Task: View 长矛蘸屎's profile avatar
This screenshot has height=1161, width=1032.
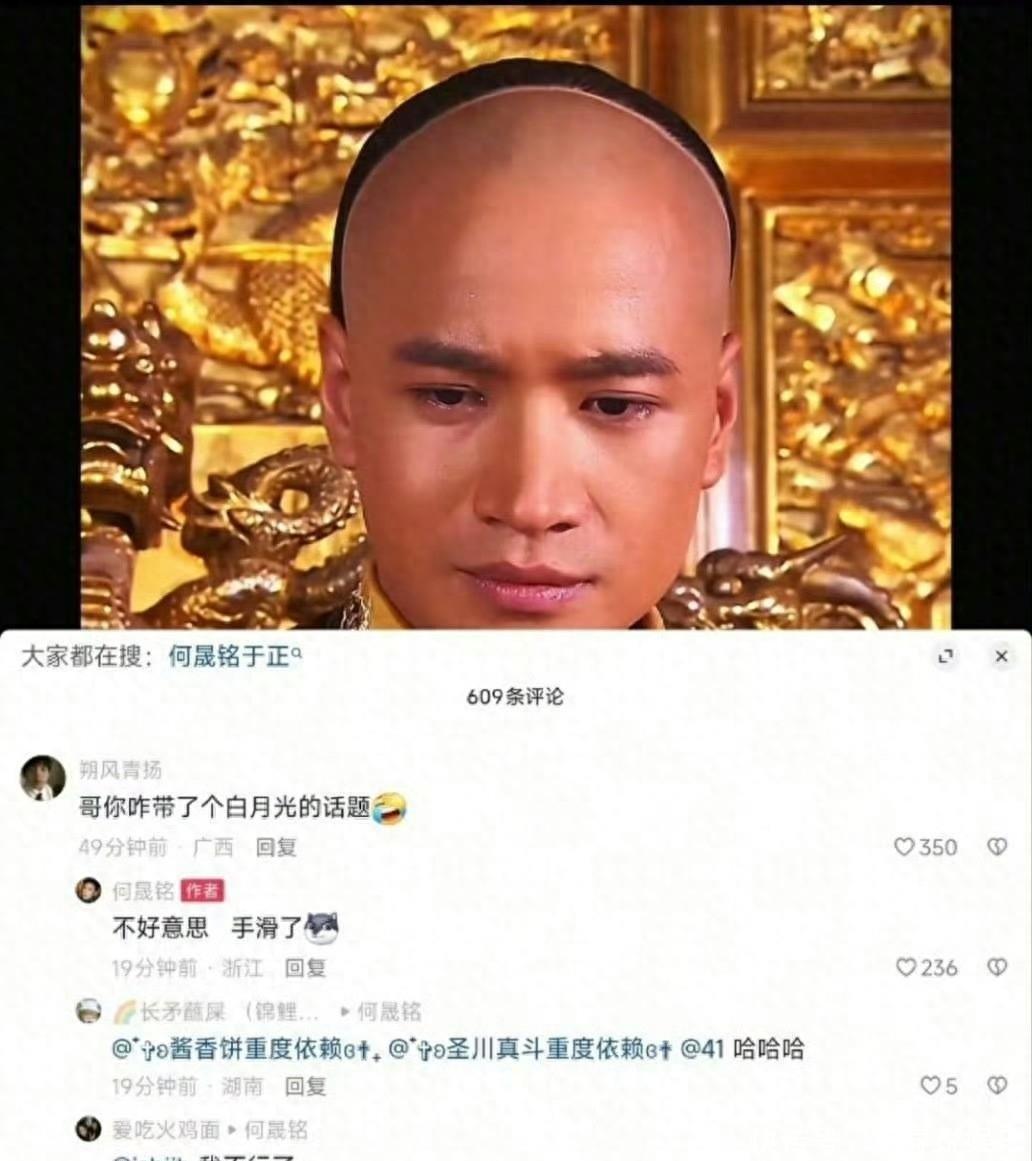Action: click(89, 1011)
